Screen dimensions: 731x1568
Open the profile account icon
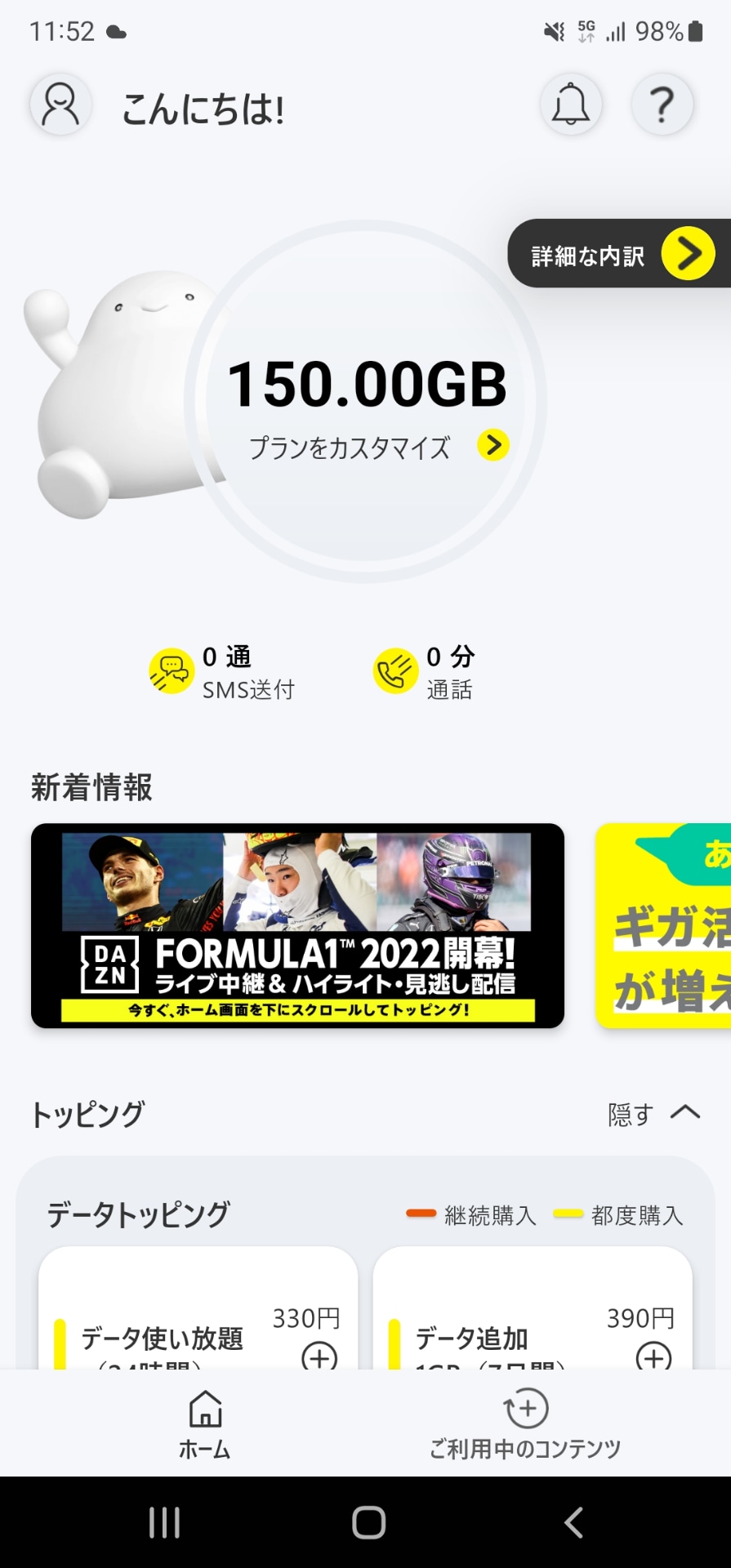[x=59, y=105]
